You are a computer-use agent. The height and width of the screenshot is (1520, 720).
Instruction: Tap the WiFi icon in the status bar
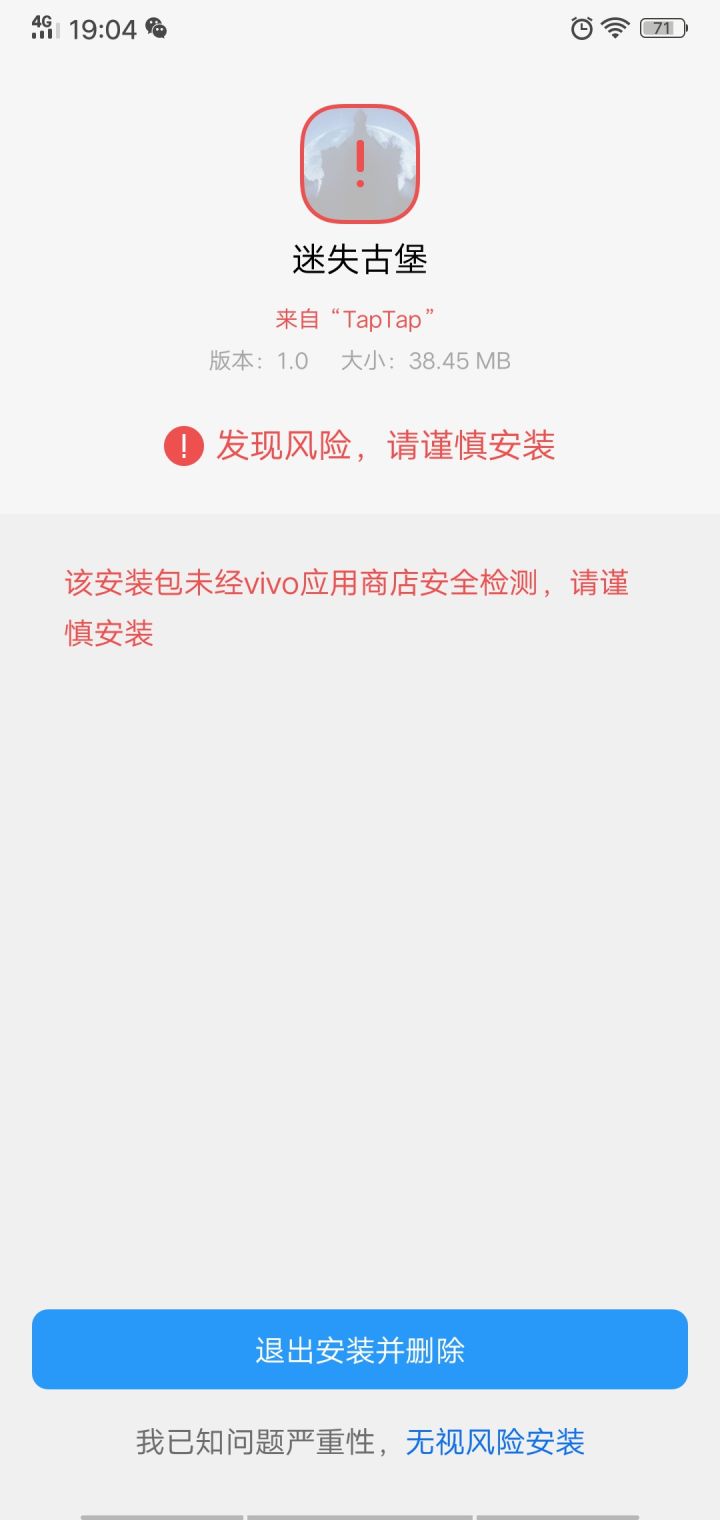pos(614,29)
